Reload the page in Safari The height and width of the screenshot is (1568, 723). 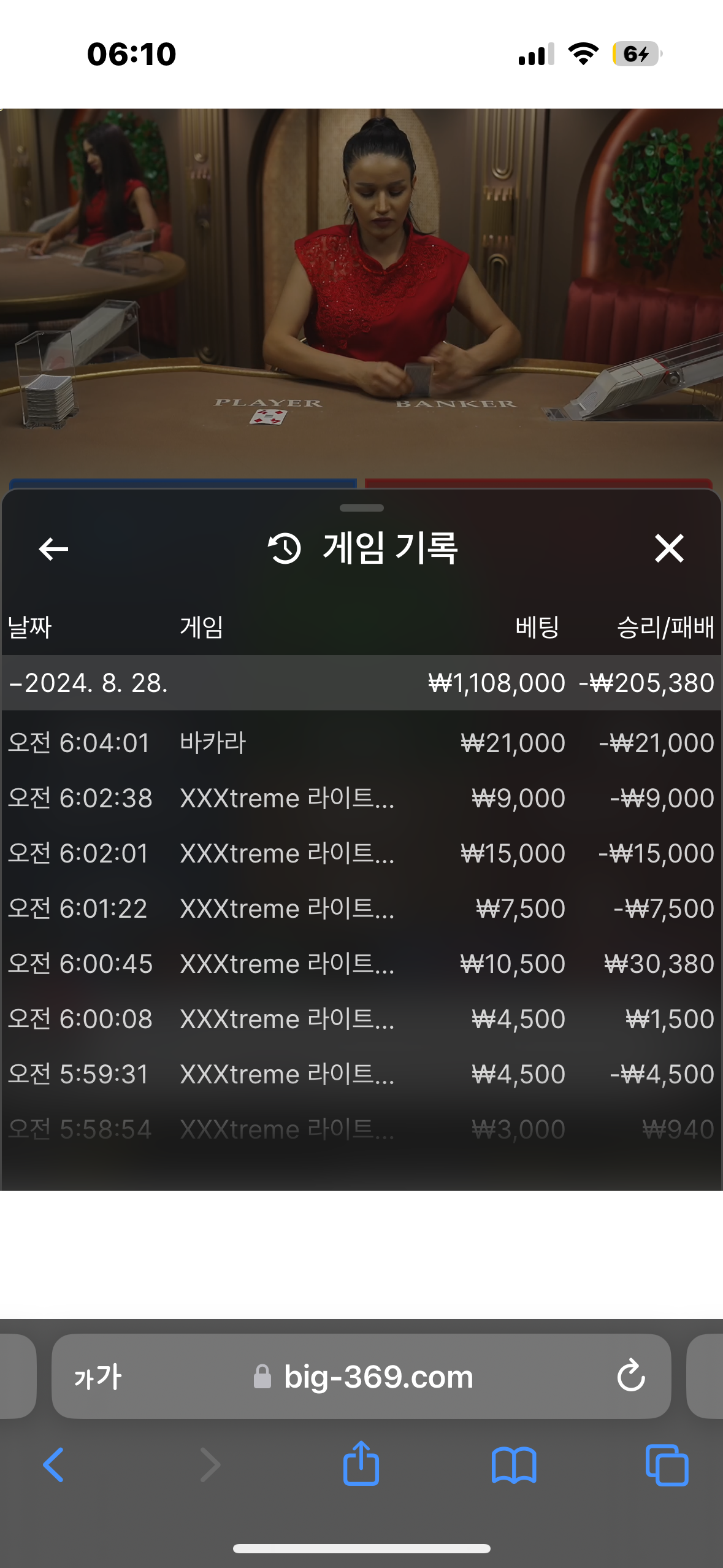630,1376
